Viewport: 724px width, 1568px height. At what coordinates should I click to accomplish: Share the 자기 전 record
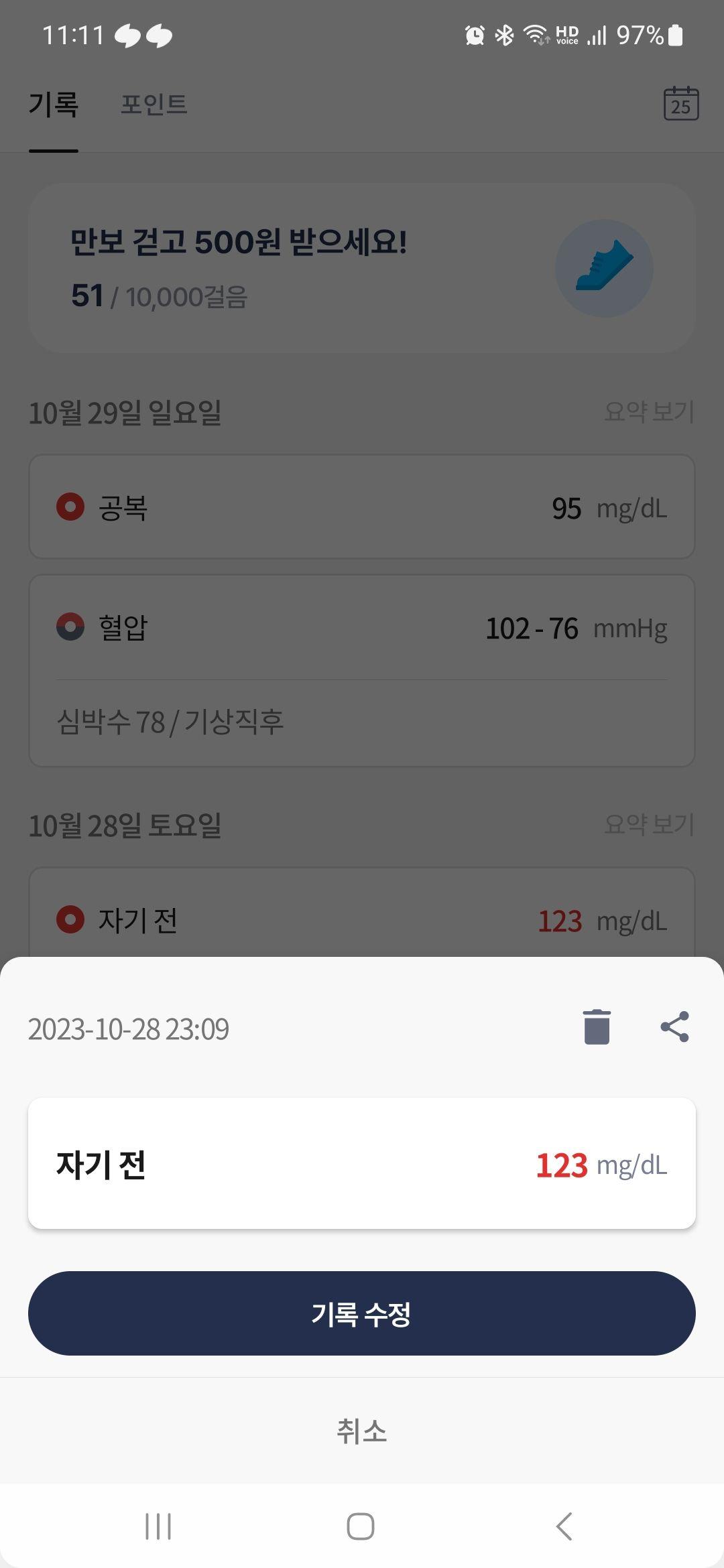[674, 1027]
